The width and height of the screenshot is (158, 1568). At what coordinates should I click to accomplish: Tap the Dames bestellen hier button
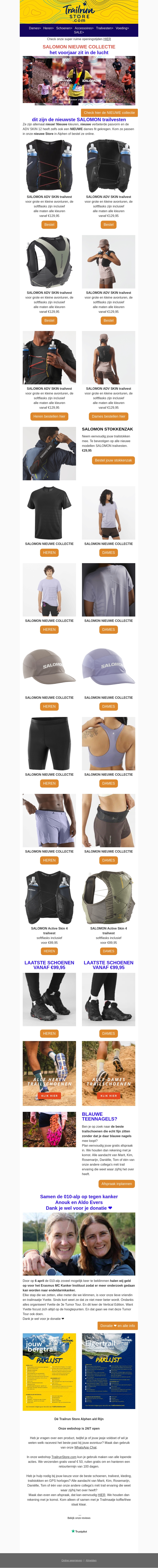(108, 416)
